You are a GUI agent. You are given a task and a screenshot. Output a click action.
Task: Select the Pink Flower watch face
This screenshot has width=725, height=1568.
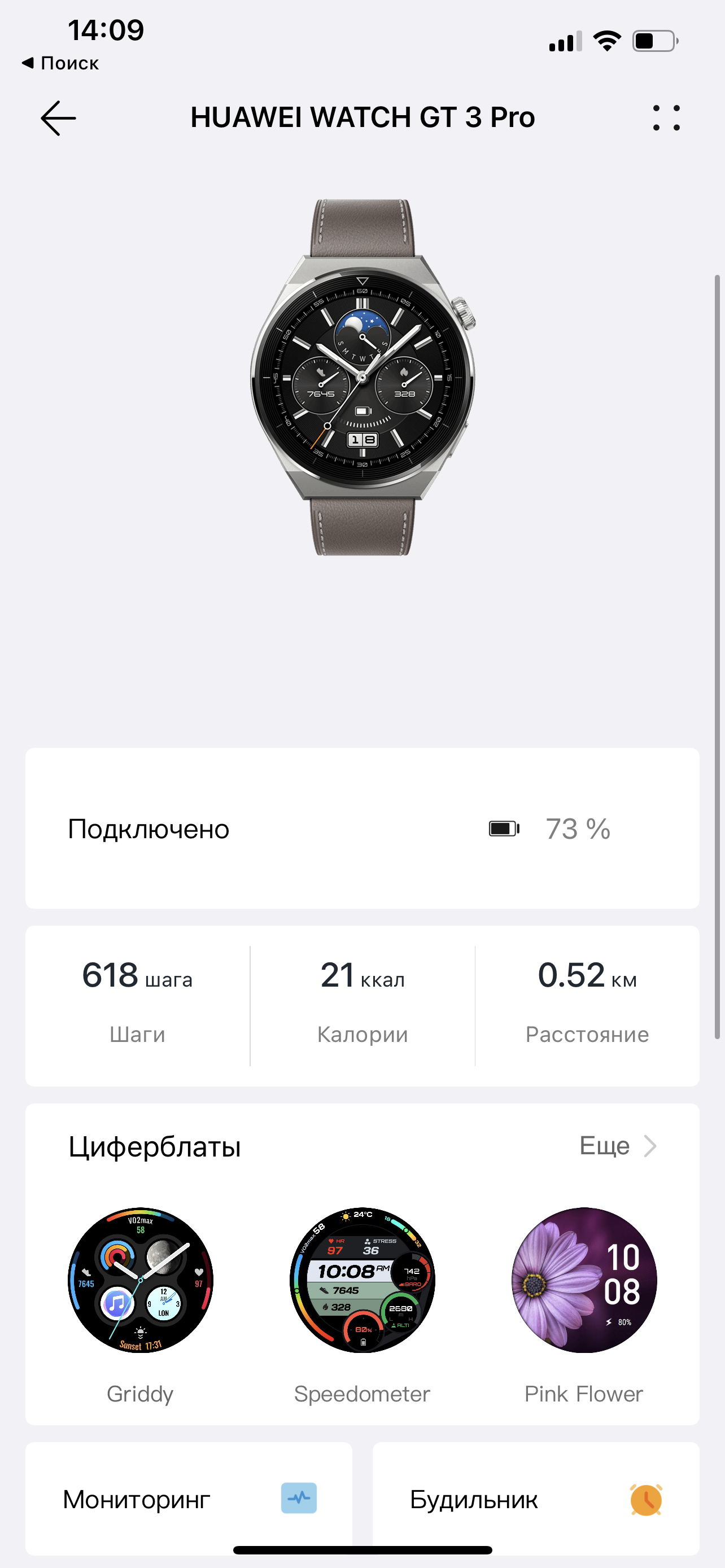(584, 1281)
